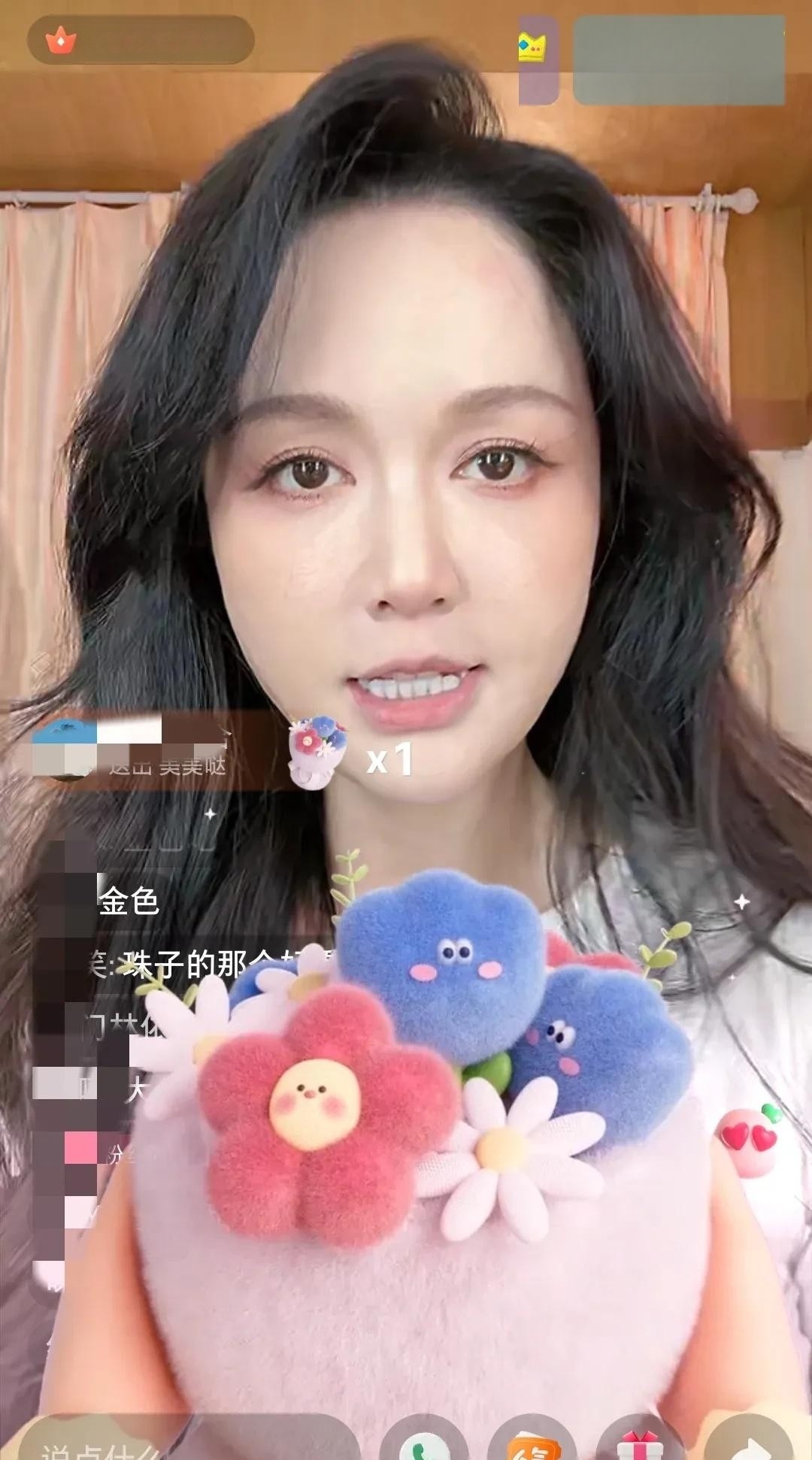Open the top viewers list panel
This screenshot has width=812, height=1460.
click(x=678, y=60)
